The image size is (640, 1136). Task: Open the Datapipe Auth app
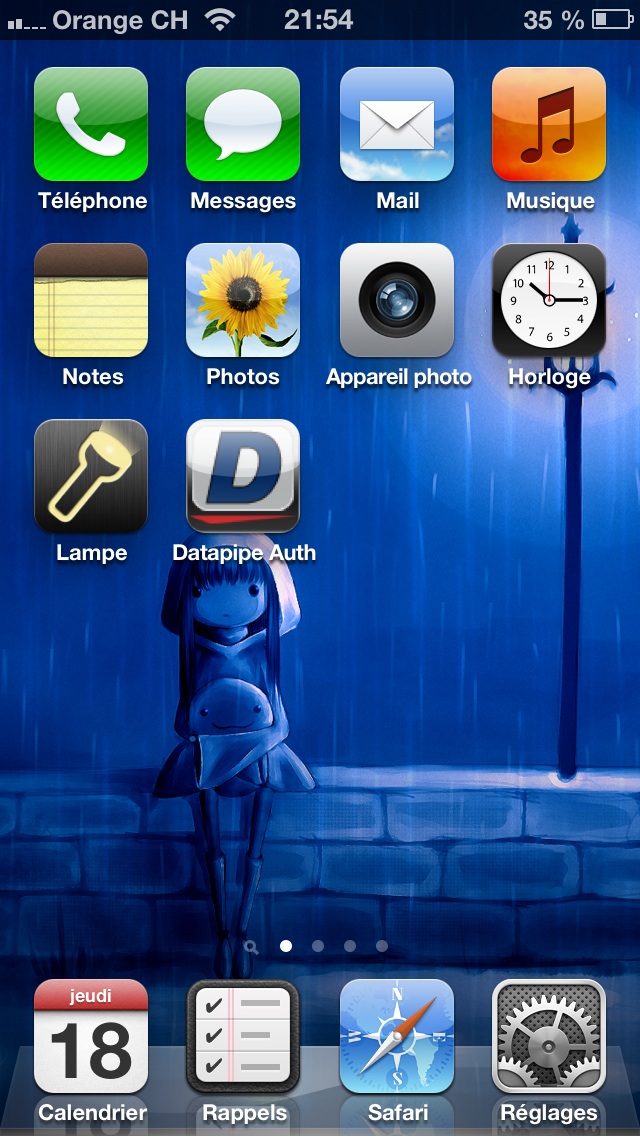click(243, 476)
